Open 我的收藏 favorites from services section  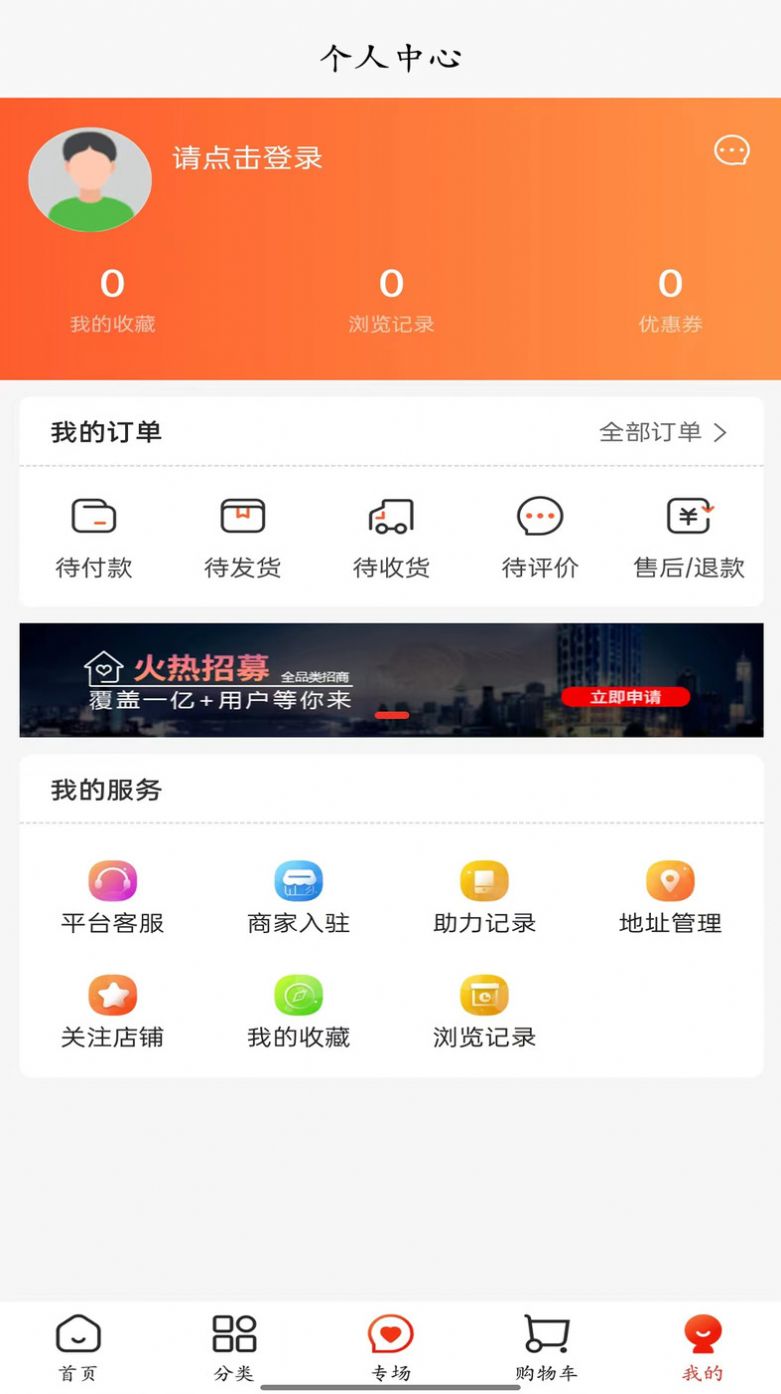pyautogui.click(x=297, y=1008)
